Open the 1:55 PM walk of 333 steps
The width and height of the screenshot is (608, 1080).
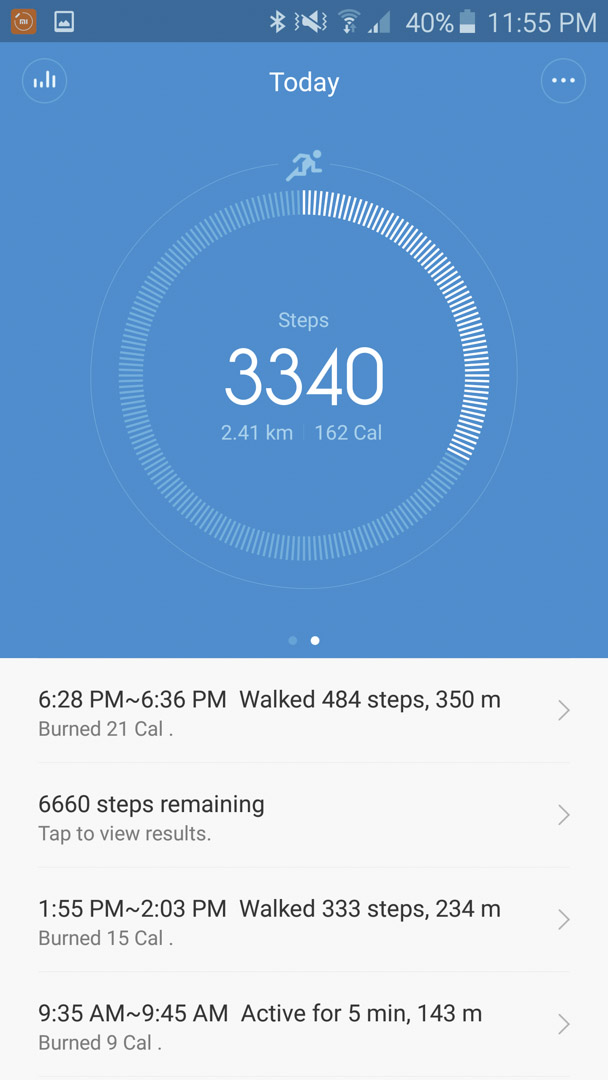304,920
